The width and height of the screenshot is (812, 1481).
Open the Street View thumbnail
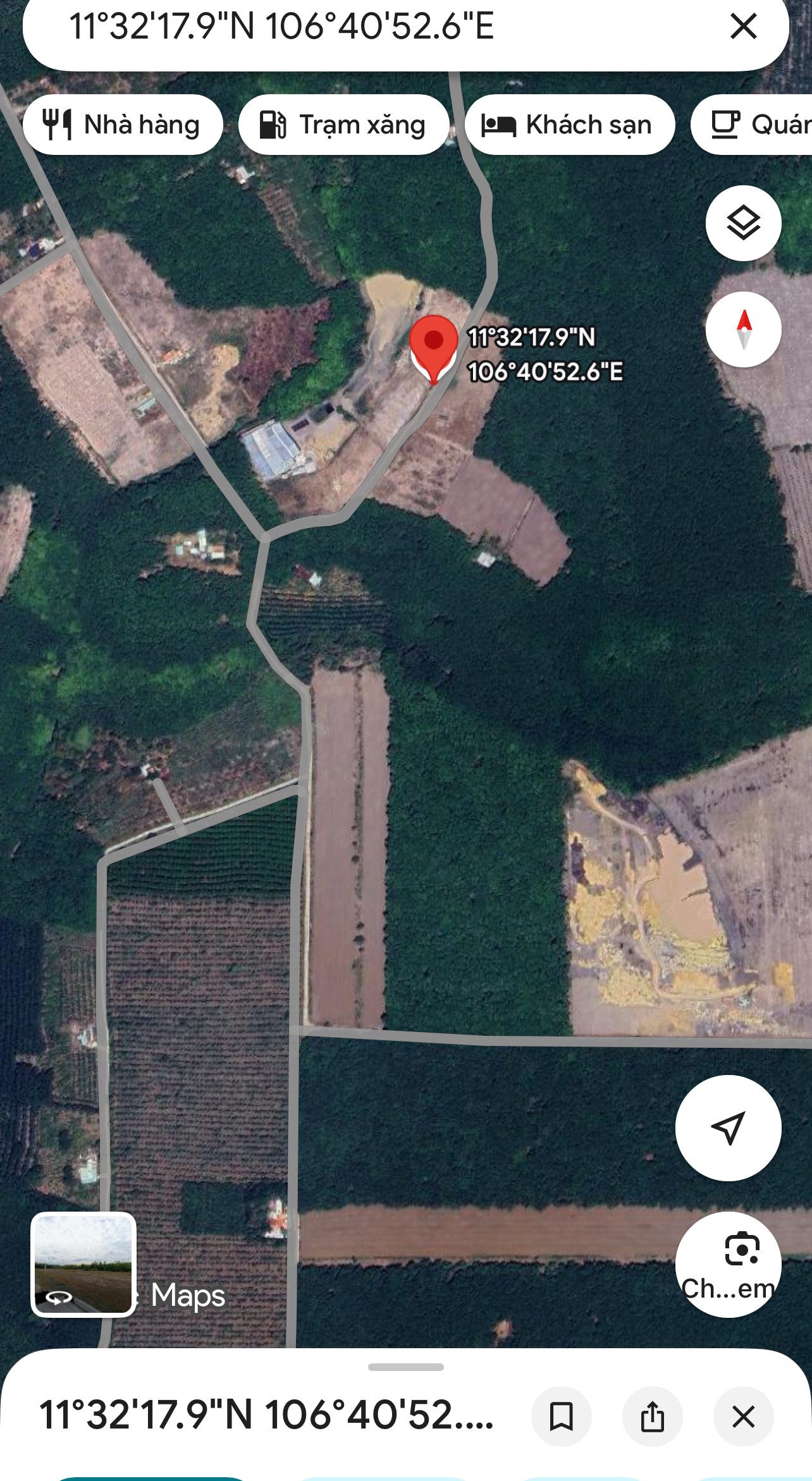(83, 1264)
